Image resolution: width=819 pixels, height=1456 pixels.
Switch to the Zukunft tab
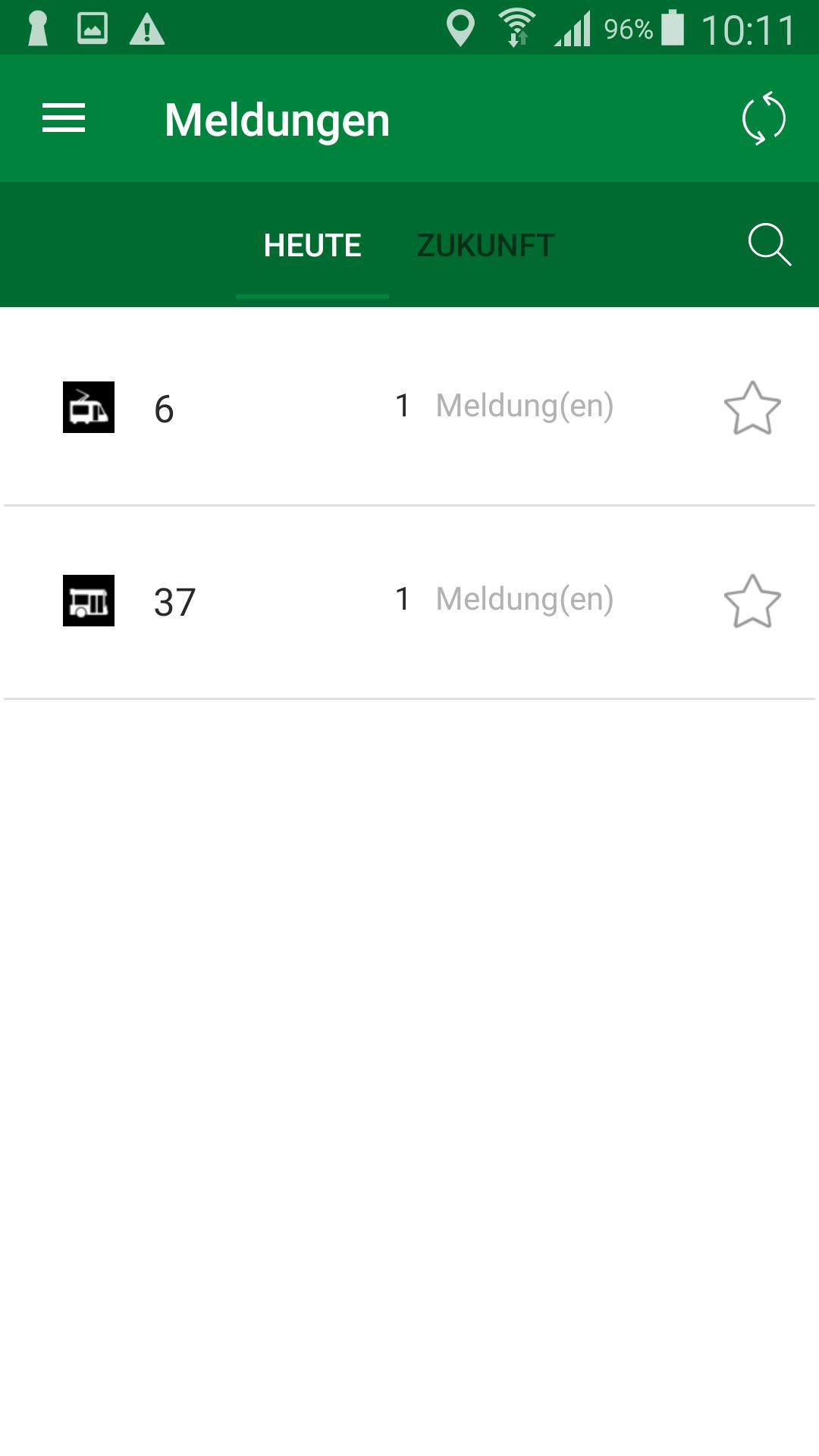[x=485, y=245]
